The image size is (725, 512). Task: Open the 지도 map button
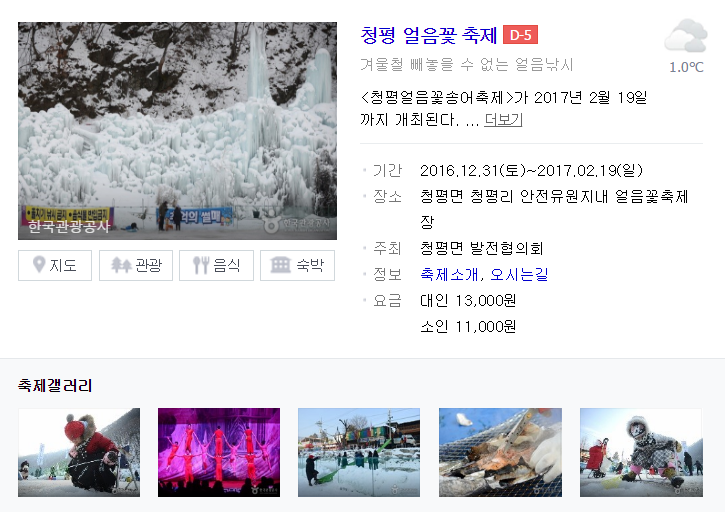tap(55, 265)
